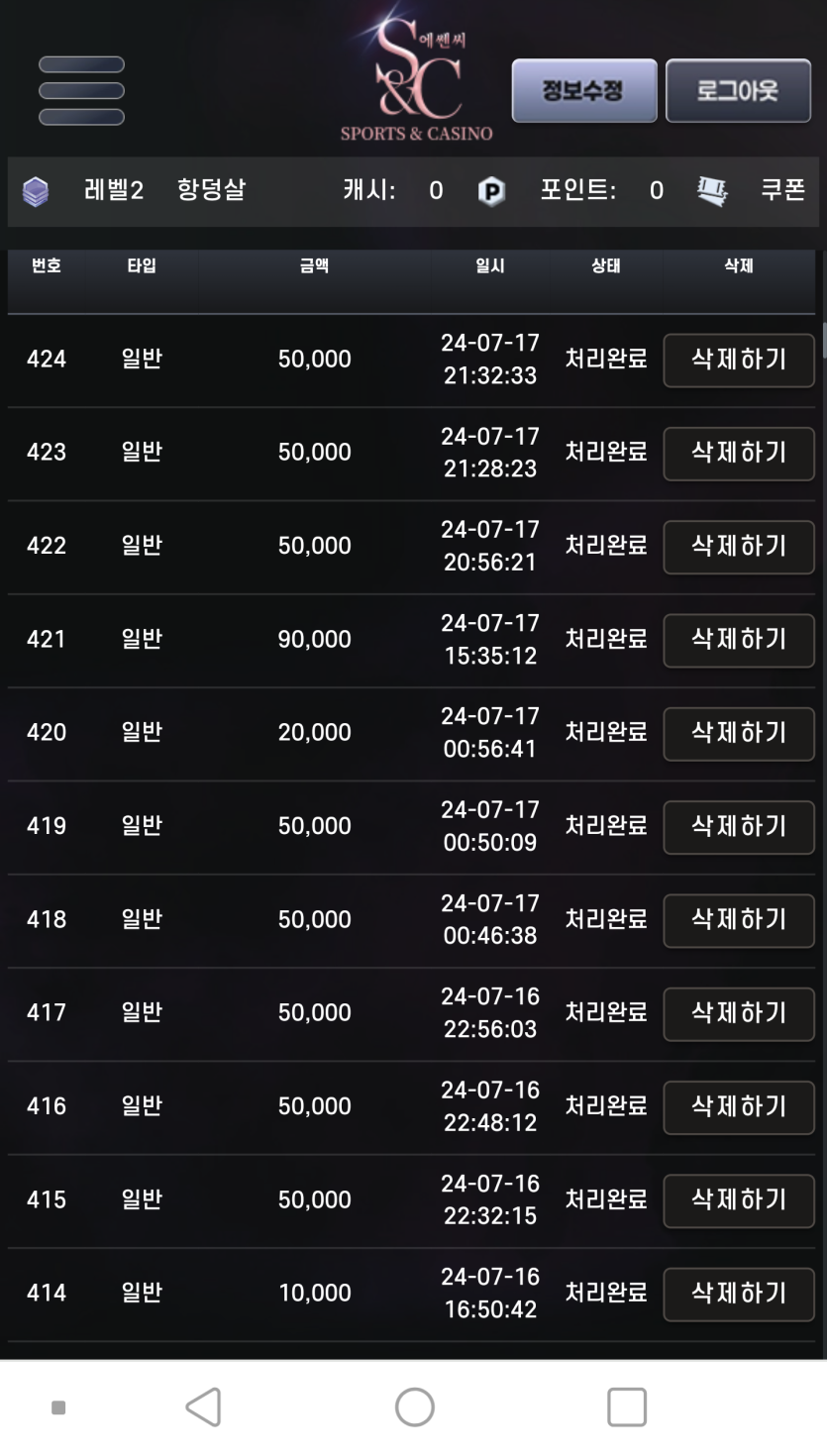Delete the 20,000 entry numbered 420
Screen dimensions: 827x1456
(x=738, y=733)
